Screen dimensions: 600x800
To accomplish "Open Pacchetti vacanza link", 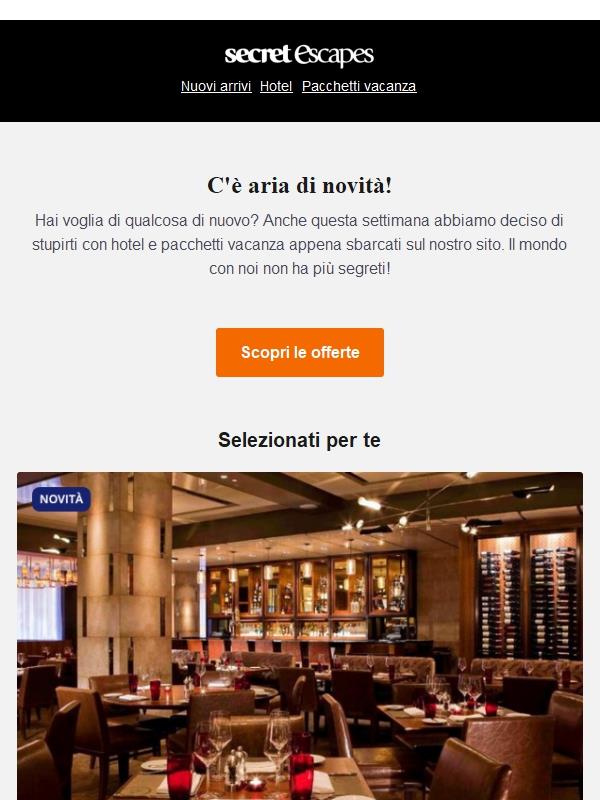I will tap(359, 86).
